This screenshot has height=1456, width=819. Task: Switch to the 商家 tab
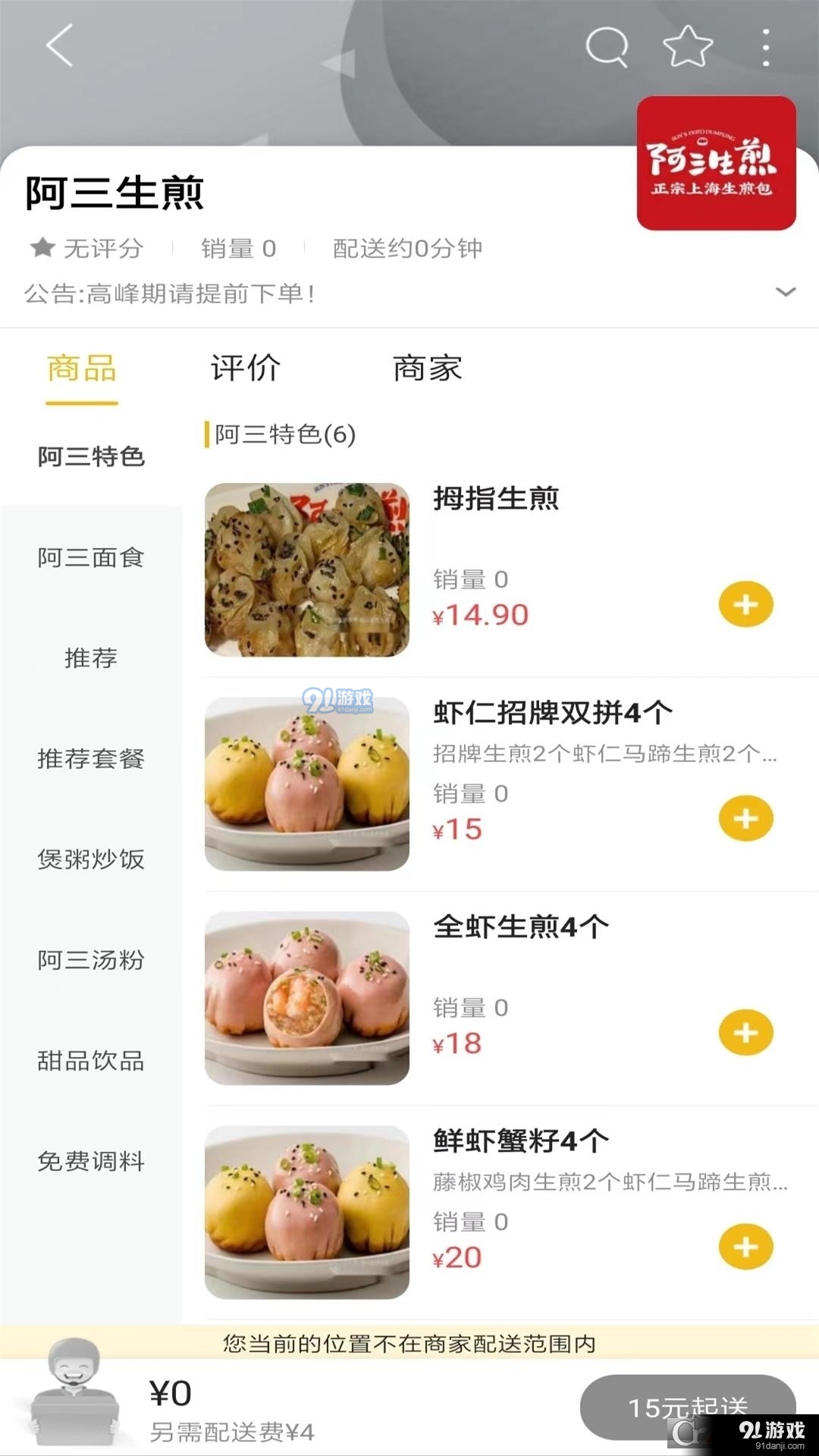(425, 369)
